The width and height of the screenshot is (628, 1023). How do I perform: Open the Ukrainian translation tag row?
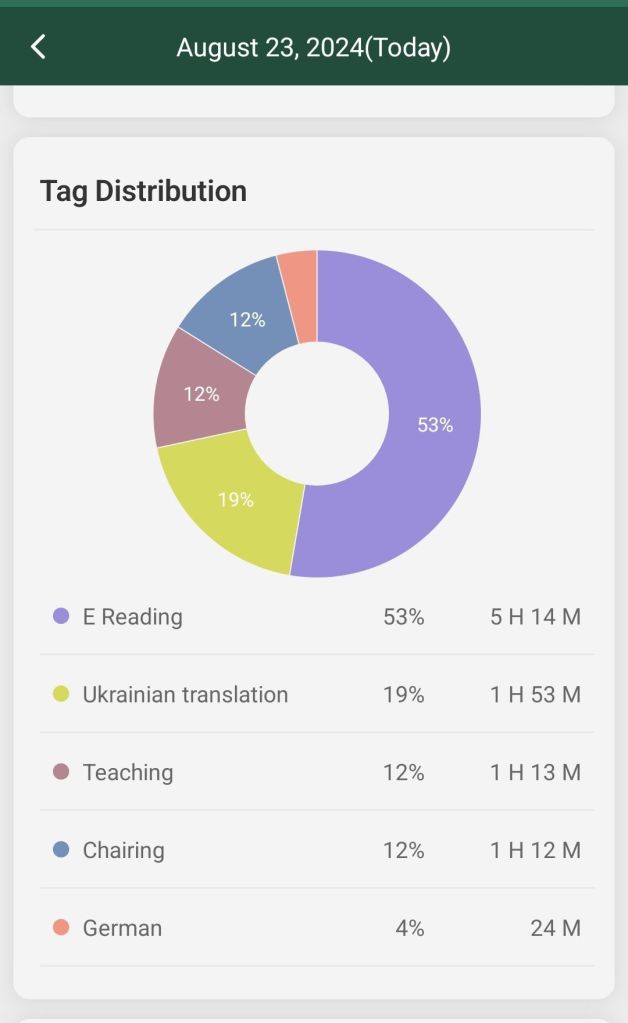316,695
